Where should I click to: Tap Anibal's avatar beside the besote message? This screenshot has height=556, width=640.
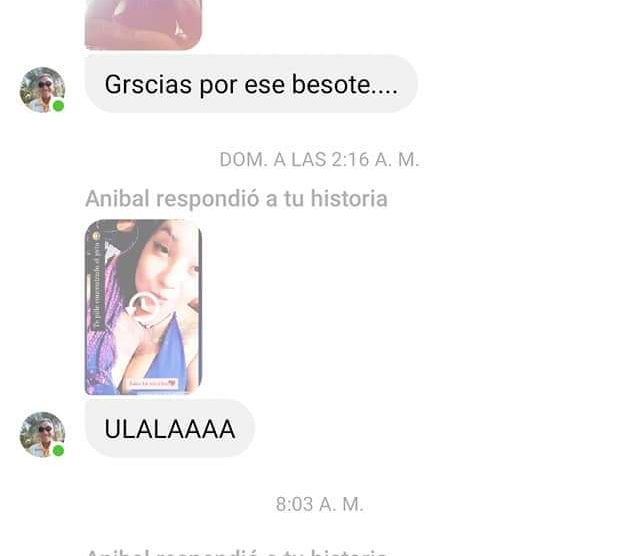tap(43, 90)
